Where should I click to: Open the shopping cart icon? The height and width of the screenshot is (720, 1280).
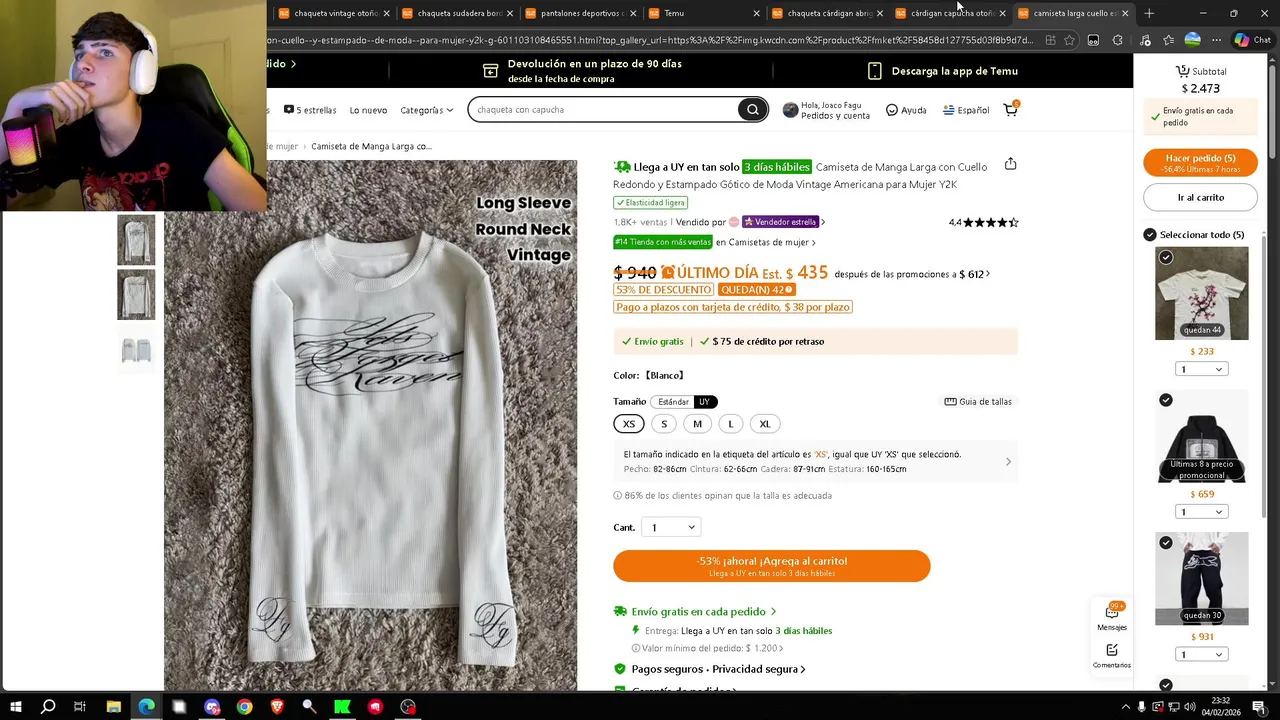[1010, 110]
